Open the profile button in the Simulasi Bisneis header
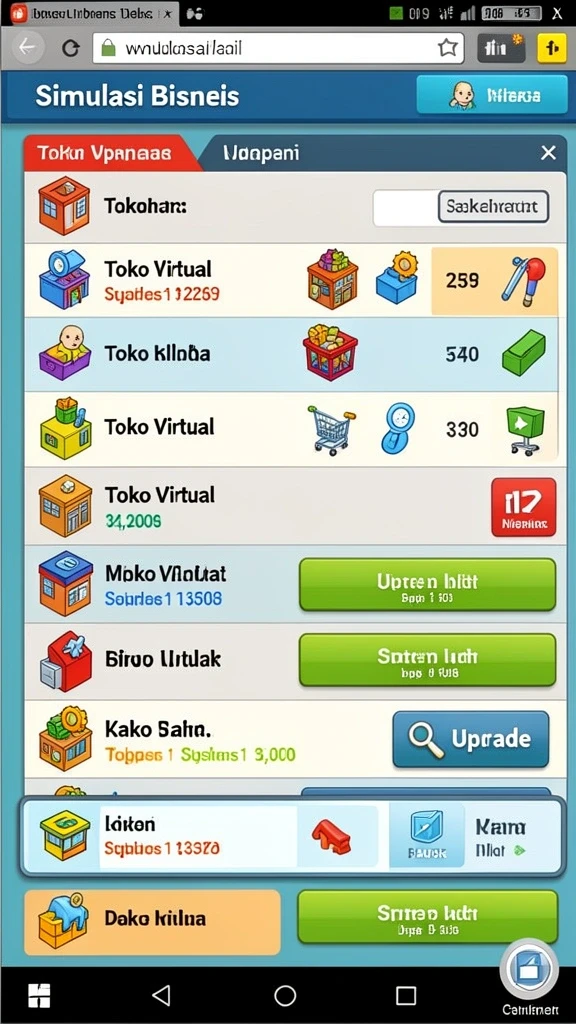 click(x=492, y=95)
